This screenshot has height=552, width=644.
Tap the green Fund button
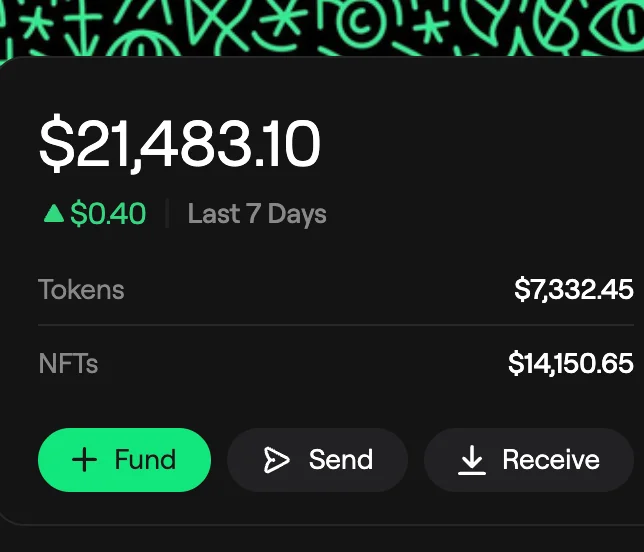click(x=124, y=460)
